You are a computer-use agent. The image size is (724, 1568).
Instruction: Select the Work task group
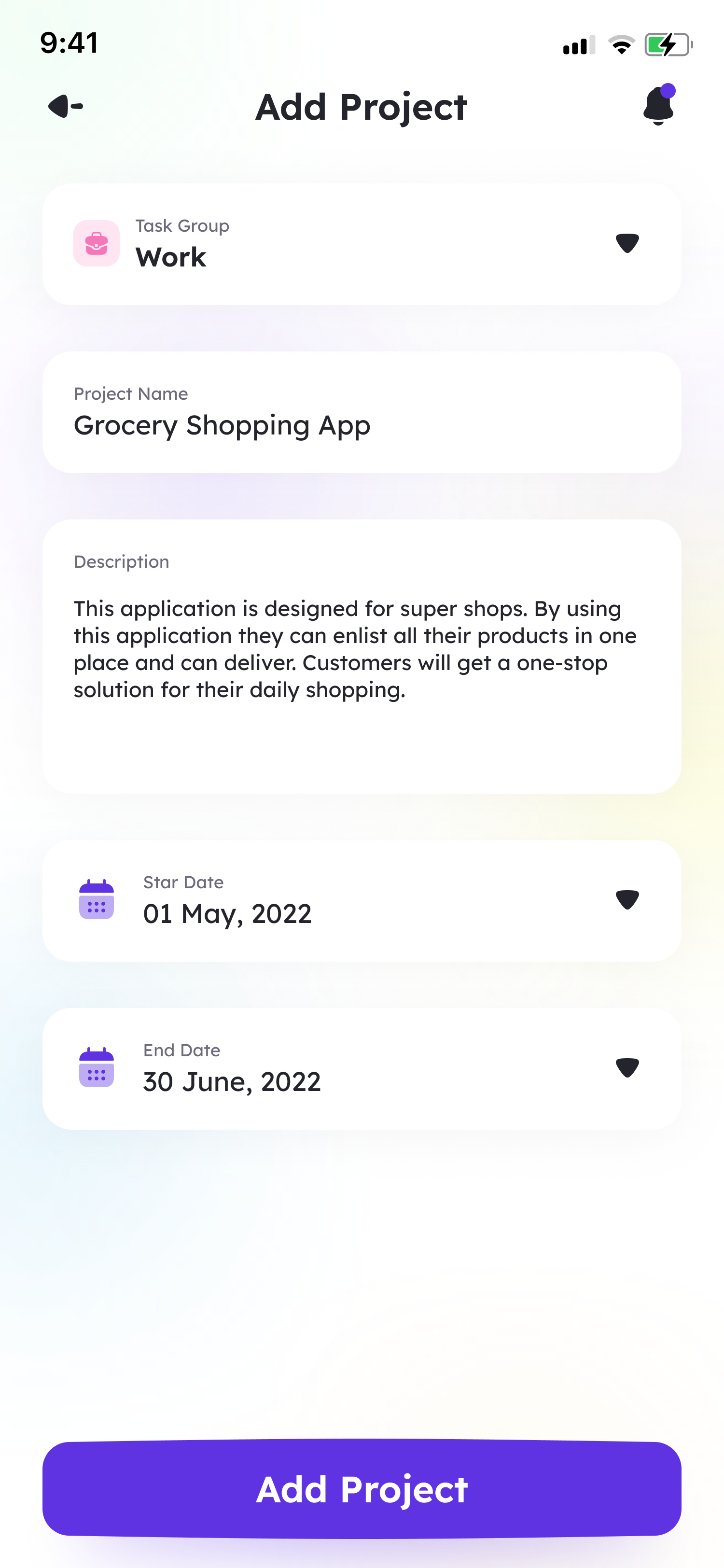[171, 256]
